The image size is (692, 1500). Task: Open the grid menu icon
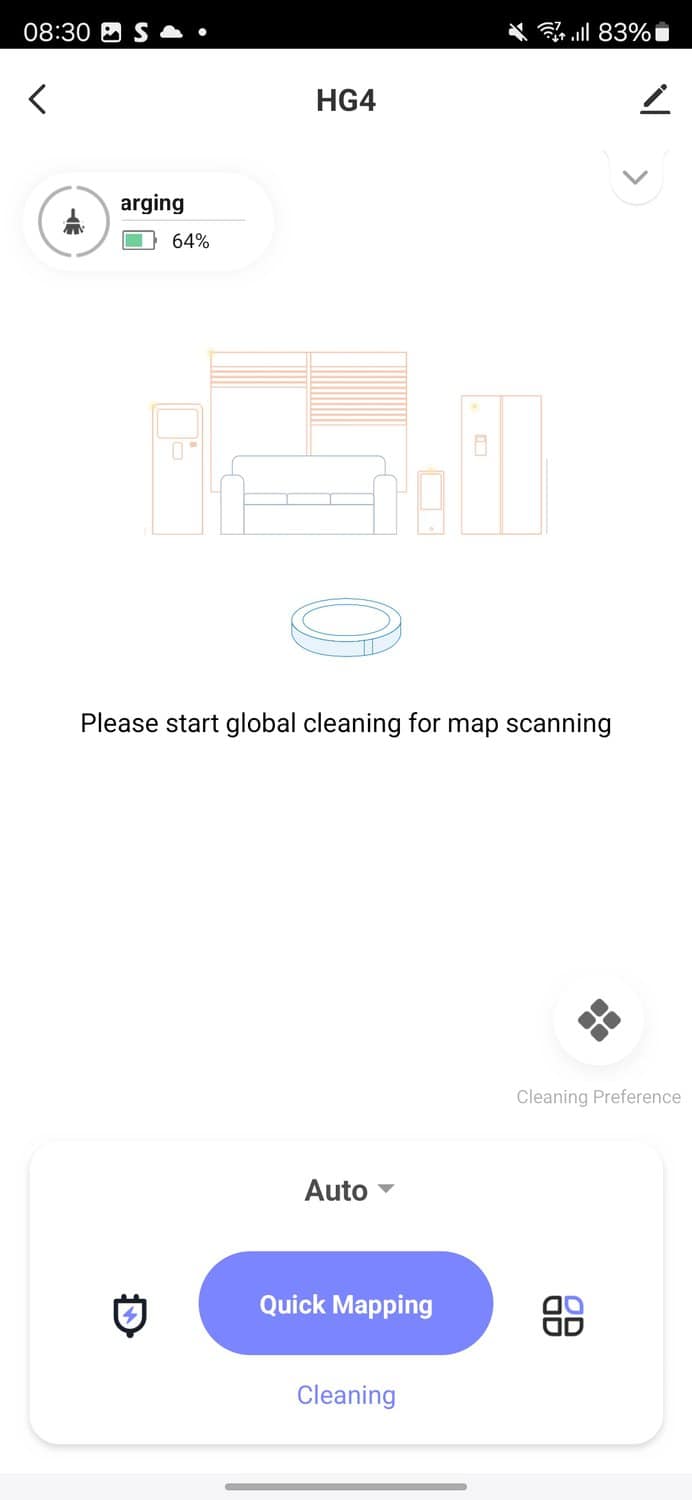(562, 1314)
